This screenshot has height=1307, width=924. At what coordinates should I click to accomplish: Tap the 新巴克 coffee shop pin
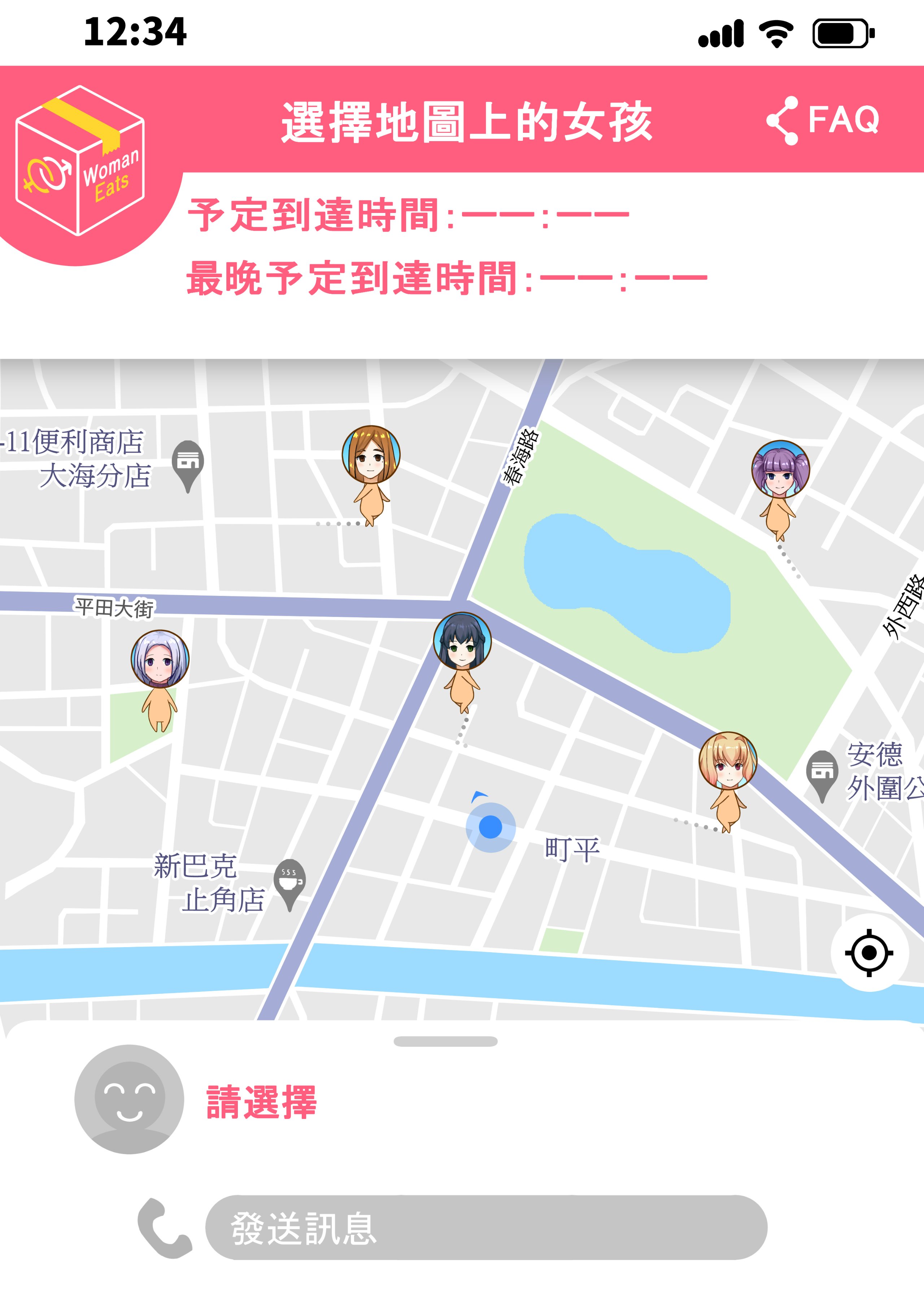290,880
